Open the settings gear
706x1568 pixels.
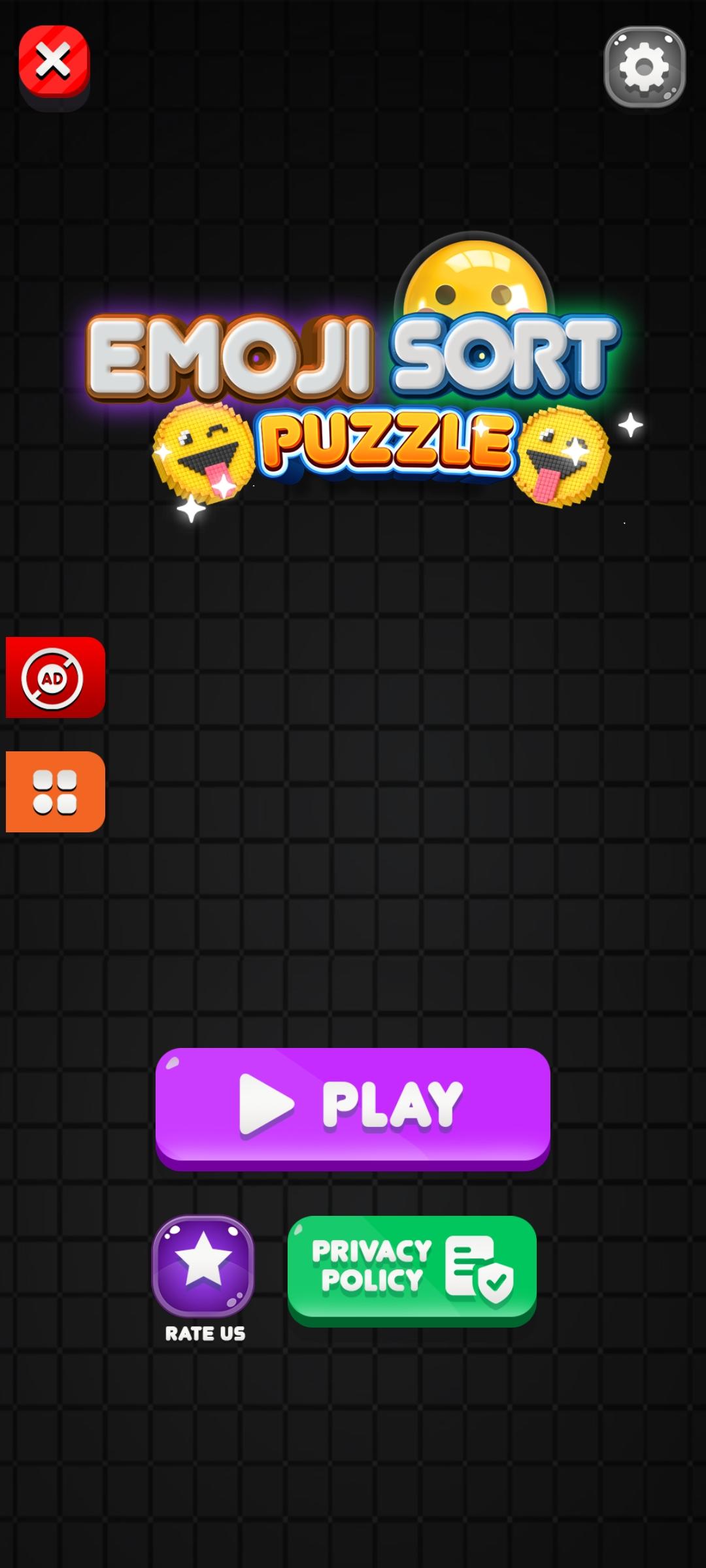(x=644, y=67)
